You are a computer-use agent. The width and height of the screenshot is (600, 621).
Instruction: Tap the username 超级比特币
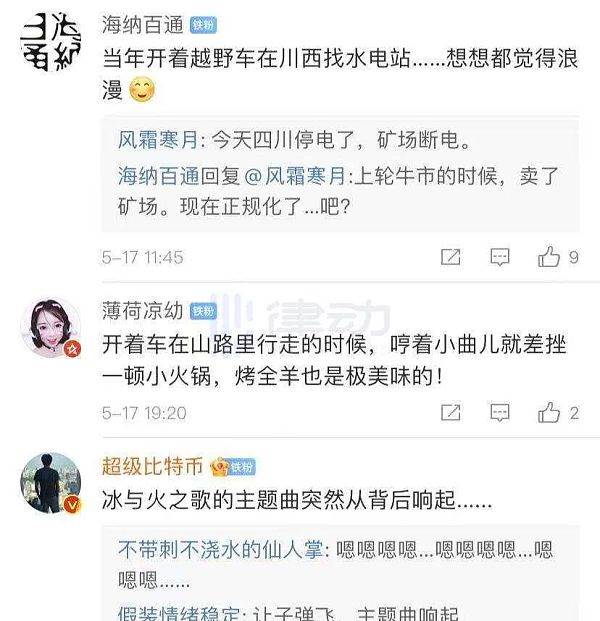coord(152,466)
